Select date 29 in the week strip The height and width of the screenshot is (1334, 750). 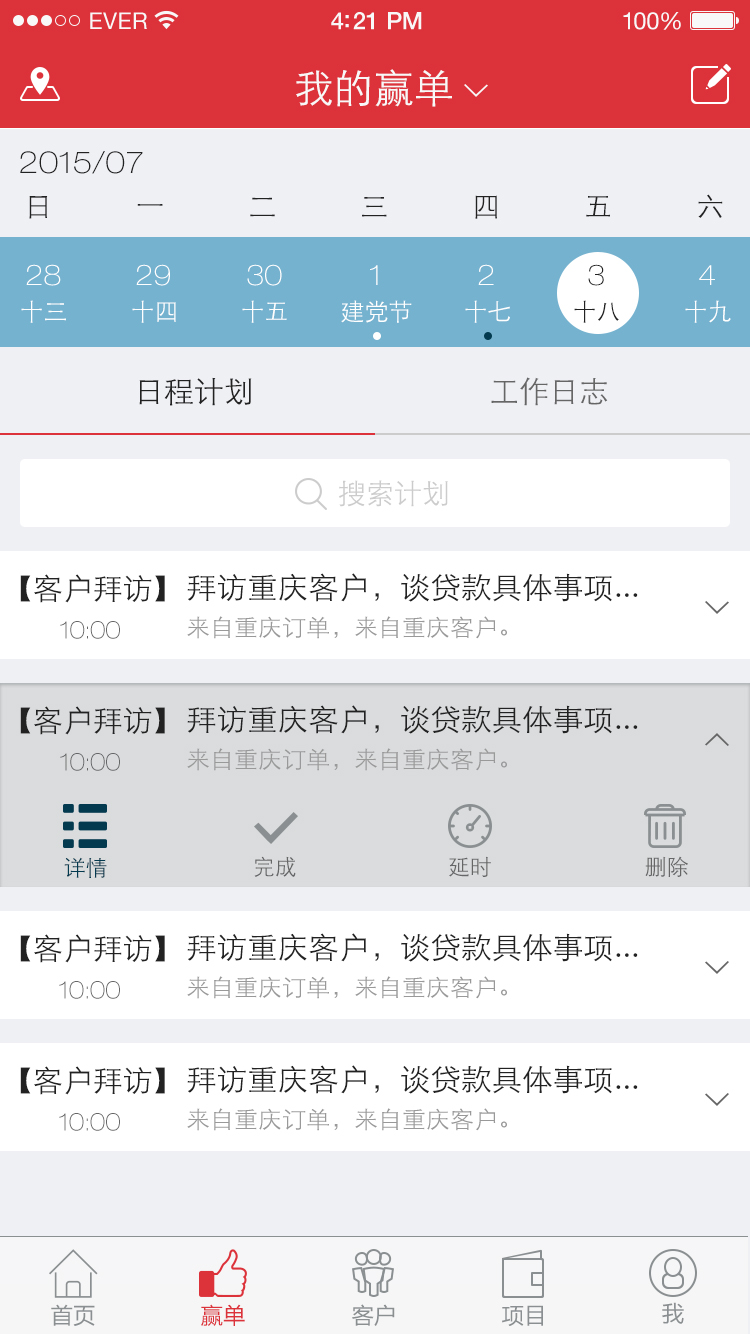[x=153, y=292]
